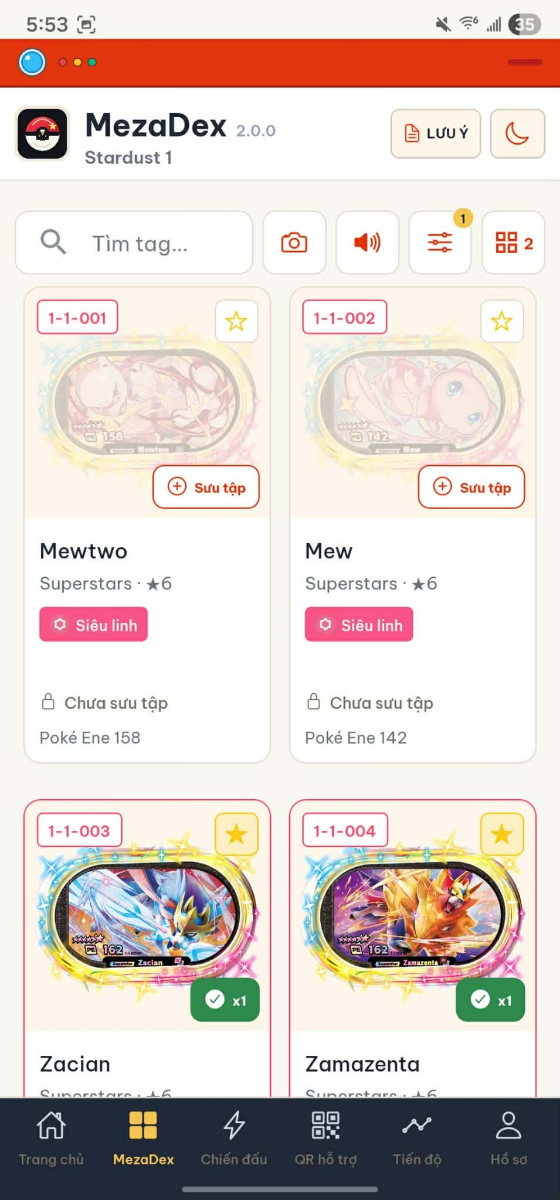Open the camera scan icon

(x=294, y=242)
